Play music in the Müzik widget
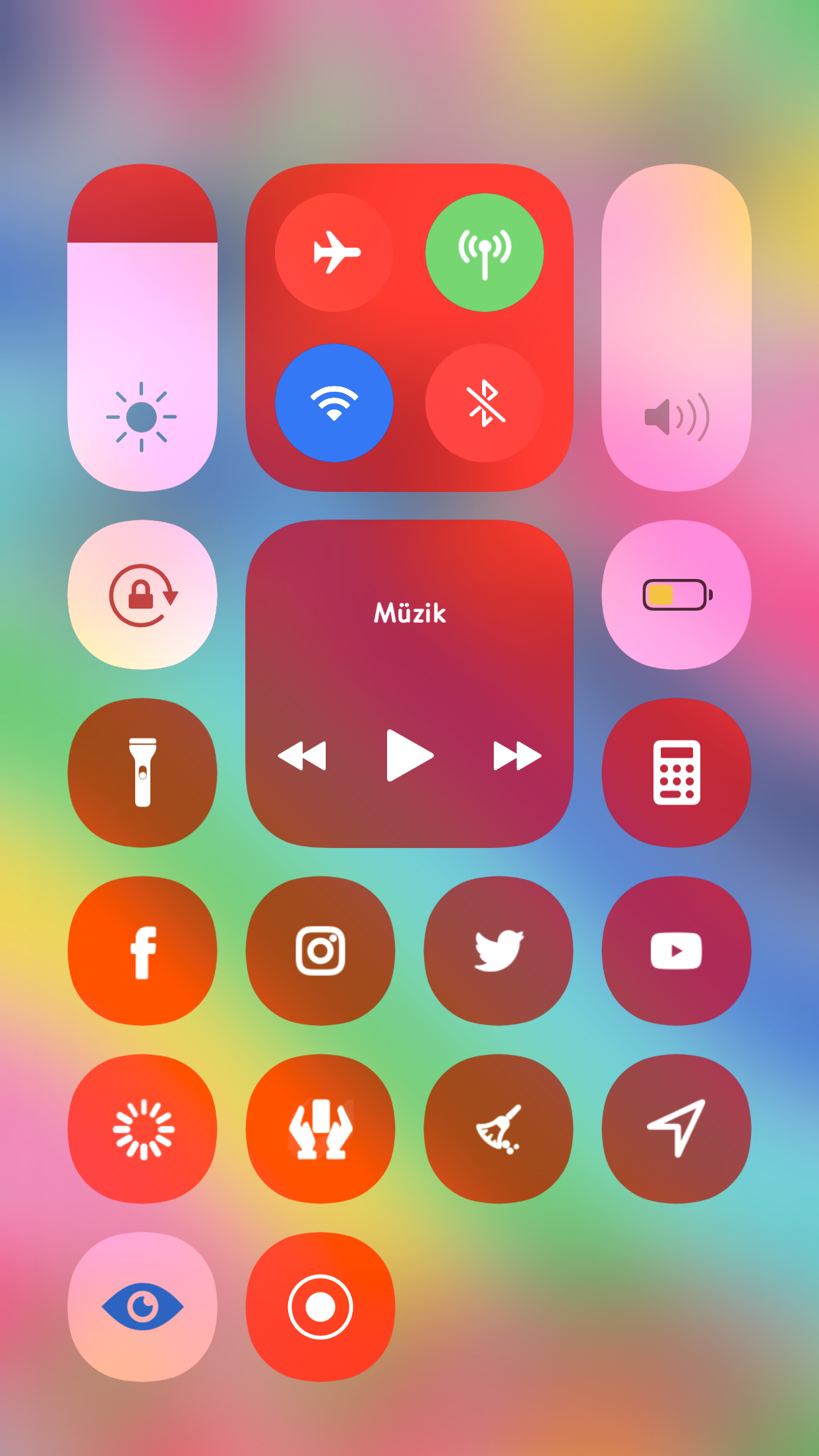The width and height of the screenshot is (819, 1456). click(409, 756)
